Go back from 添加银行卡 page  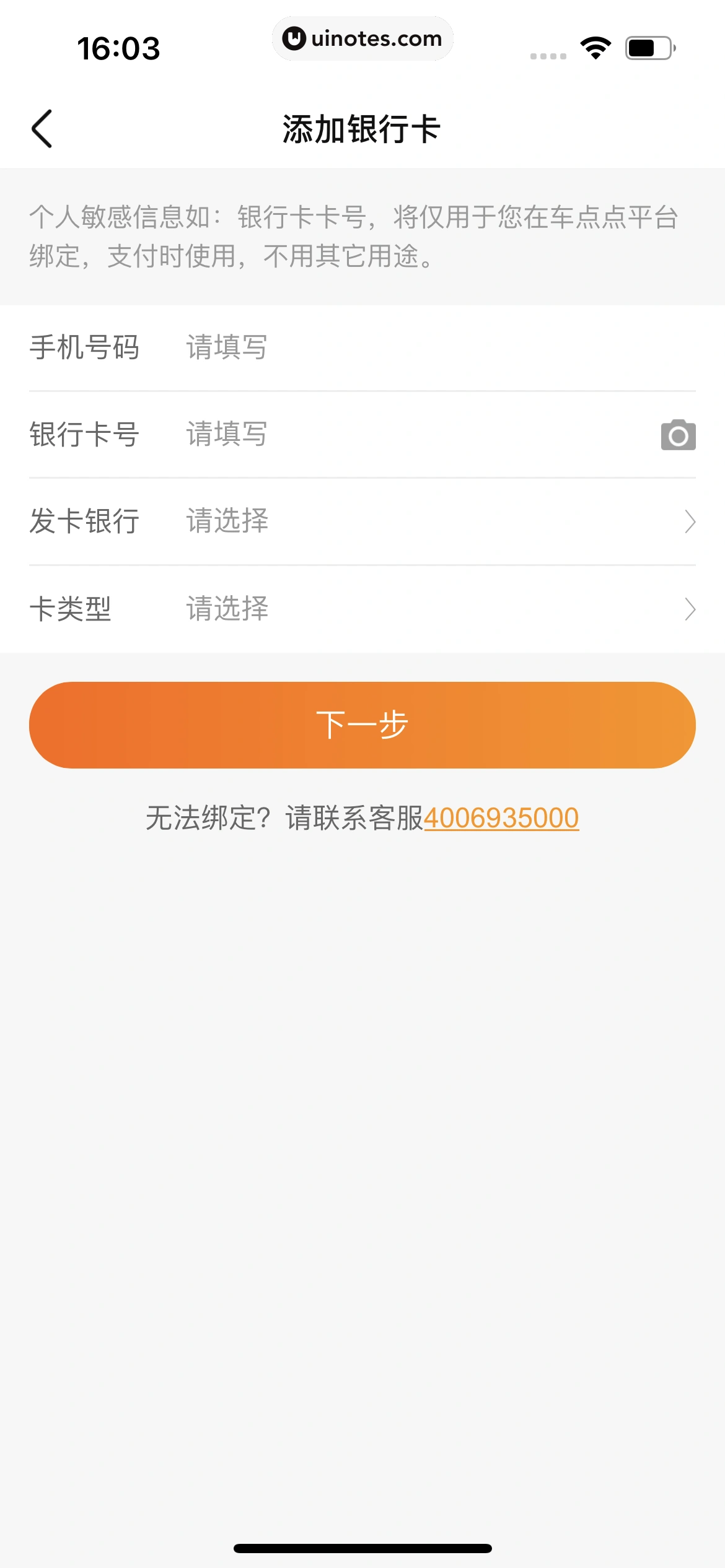pos(42,129)
